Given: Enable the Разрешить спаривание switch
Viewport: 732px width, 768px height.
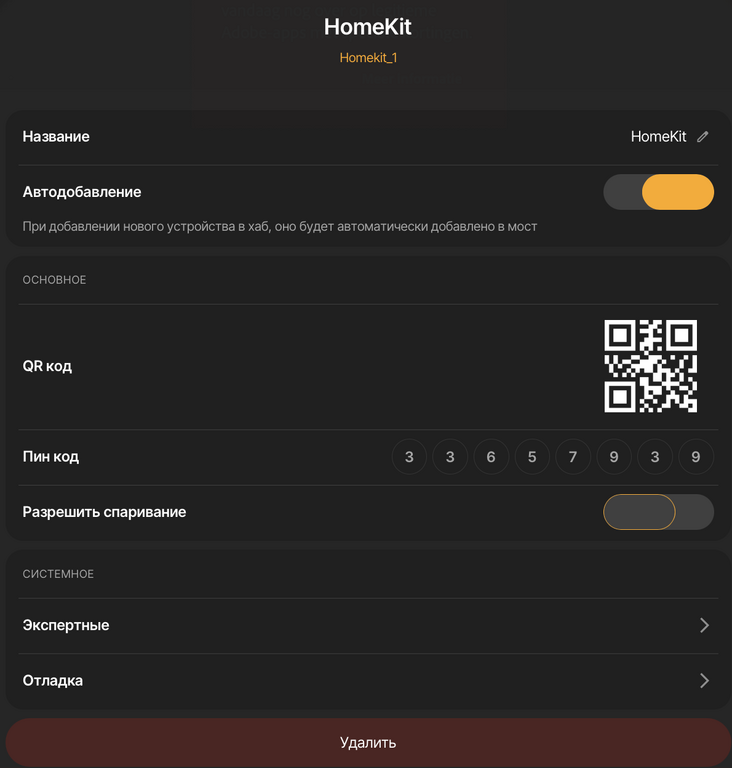Looking at the screenshot, I should [658, 512].
